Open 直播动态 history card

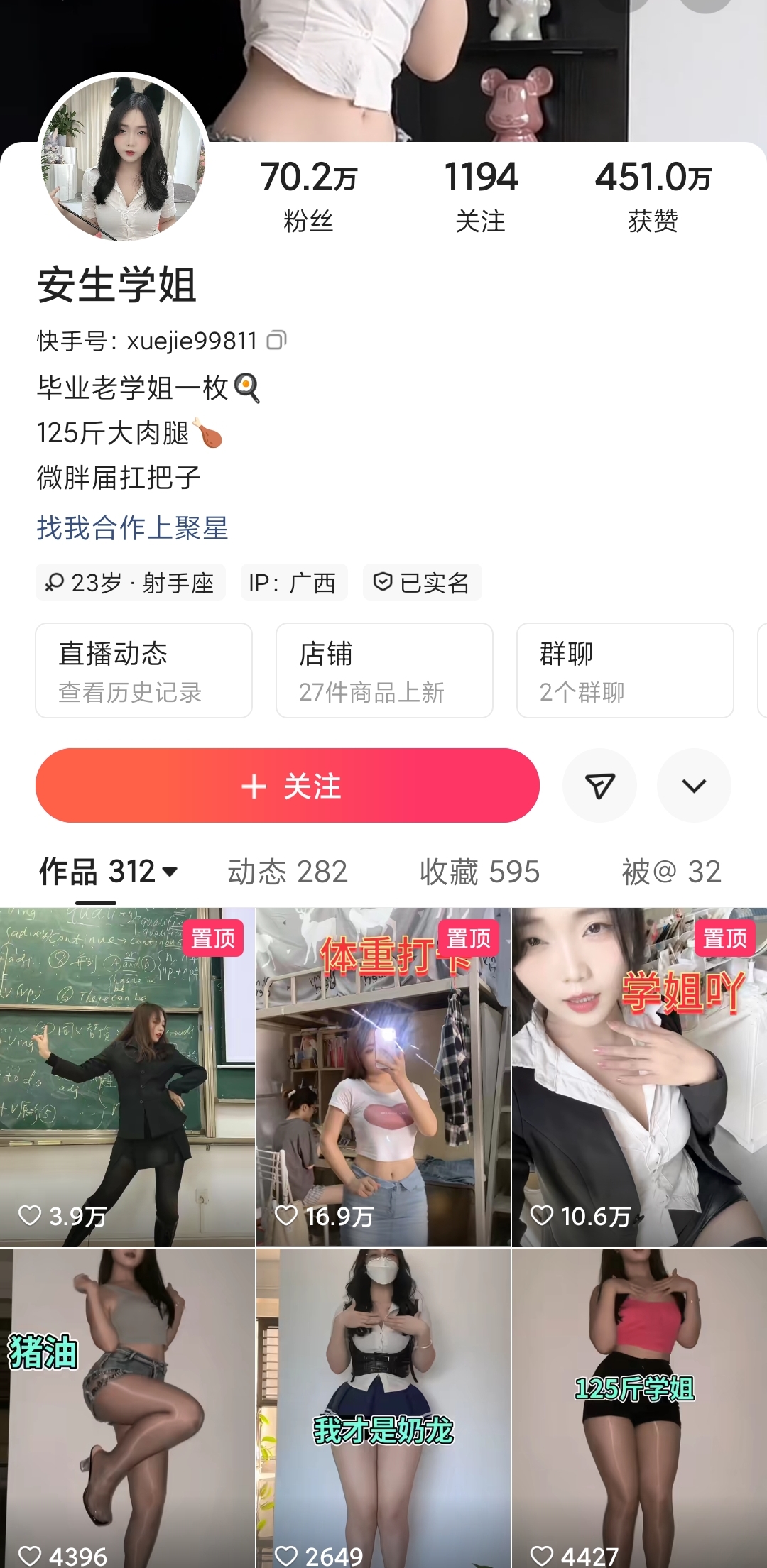tap(144, 671)
